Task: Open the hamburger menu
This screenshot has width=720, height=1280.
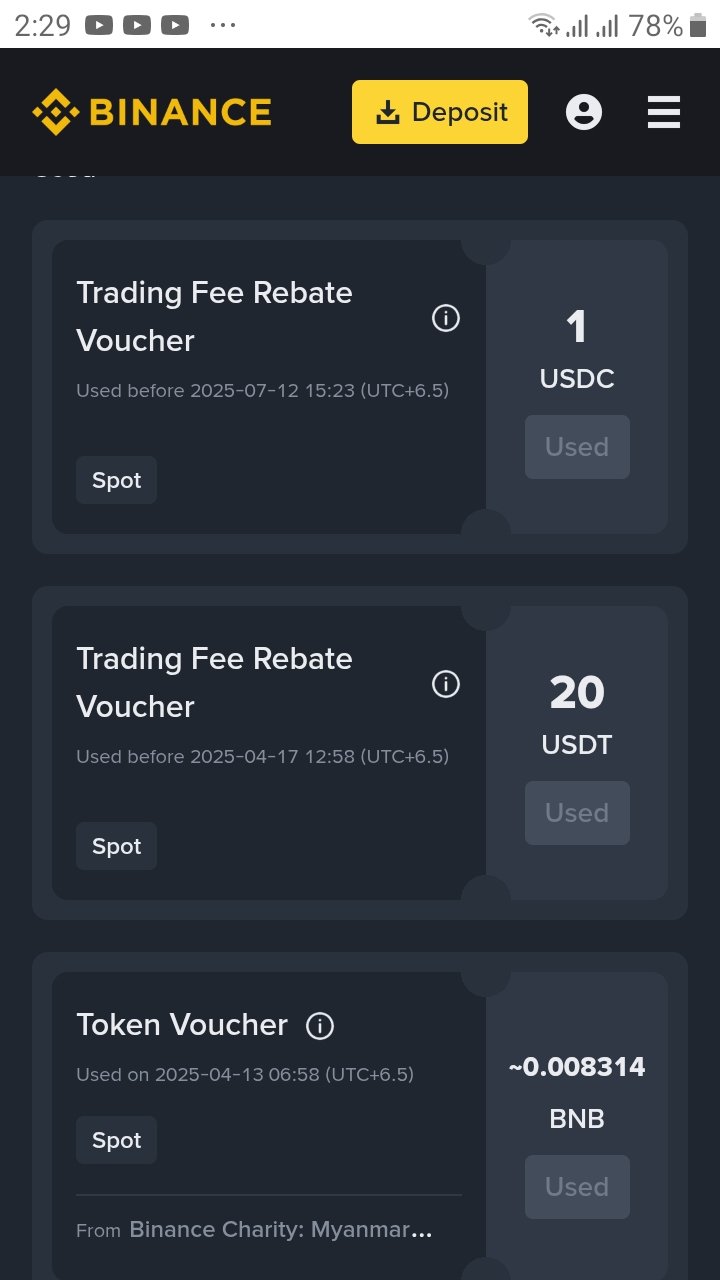Action: [x=664, y=112]
